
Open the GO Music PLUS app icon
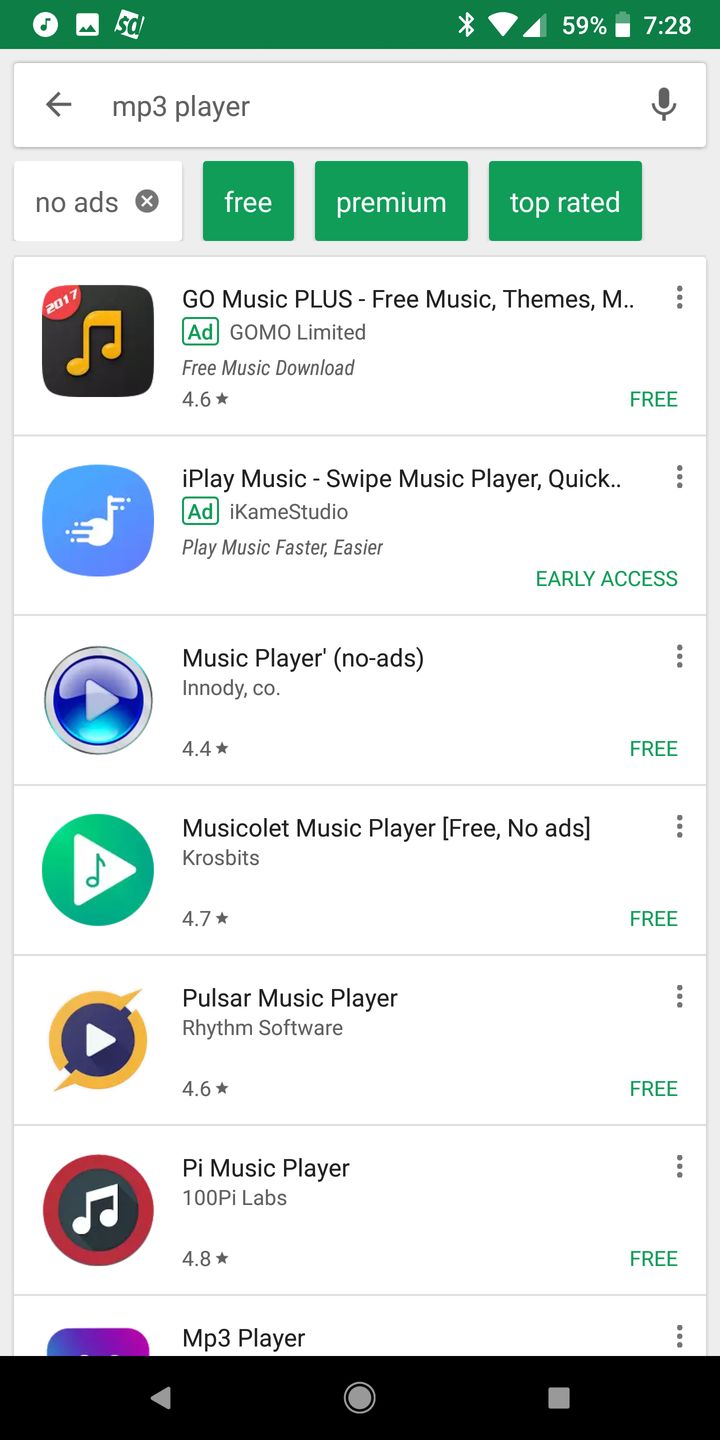coord(97,341)
